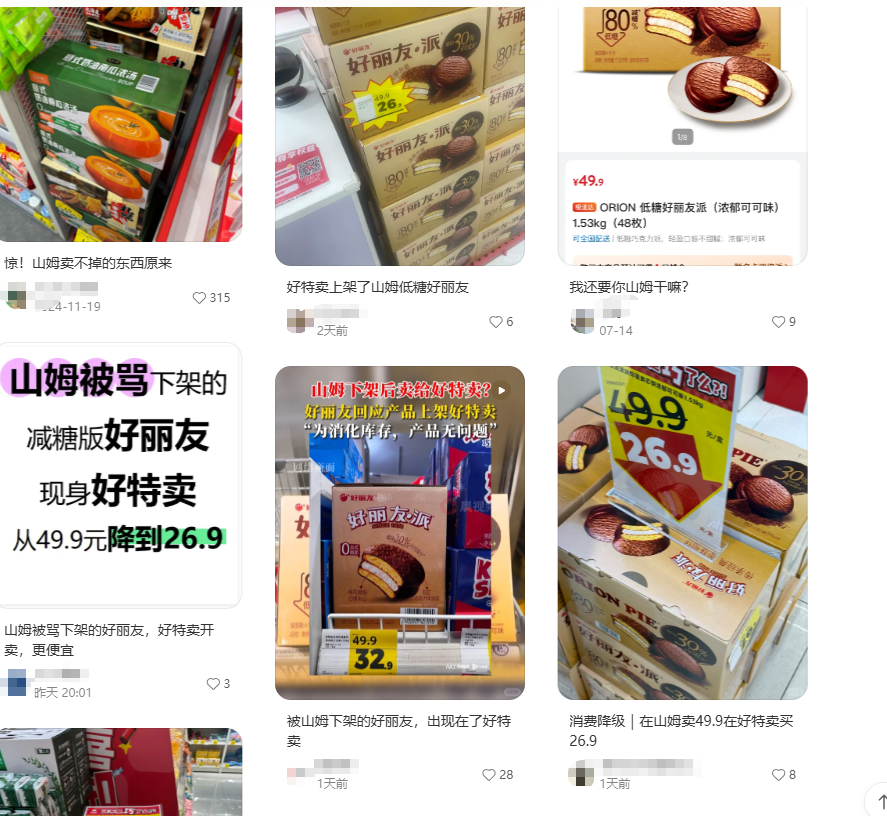
Task: Play the video 被山姆下架的好丽友，出现在了好特卖
Action: (x=399, y=532)
